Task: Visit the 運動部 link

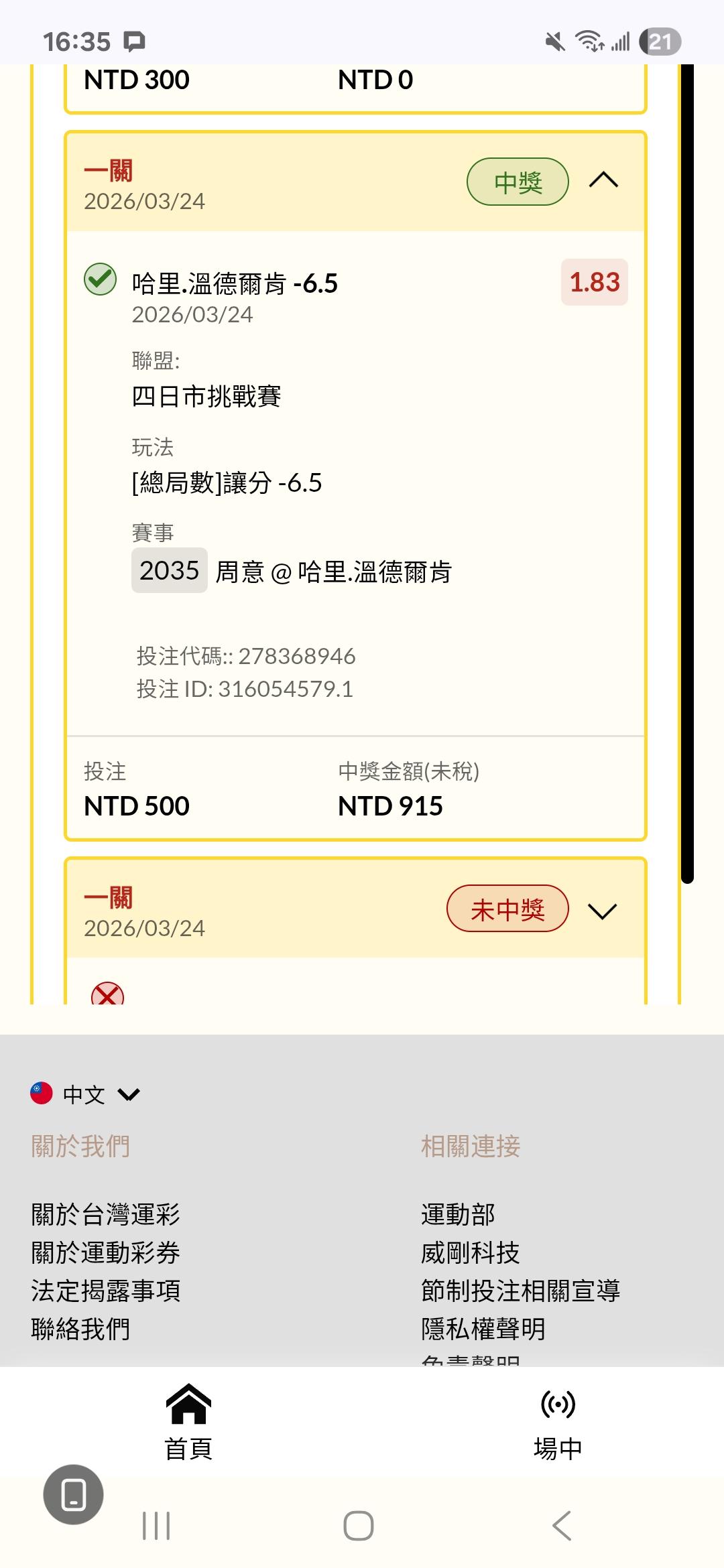Action: 458,1214
